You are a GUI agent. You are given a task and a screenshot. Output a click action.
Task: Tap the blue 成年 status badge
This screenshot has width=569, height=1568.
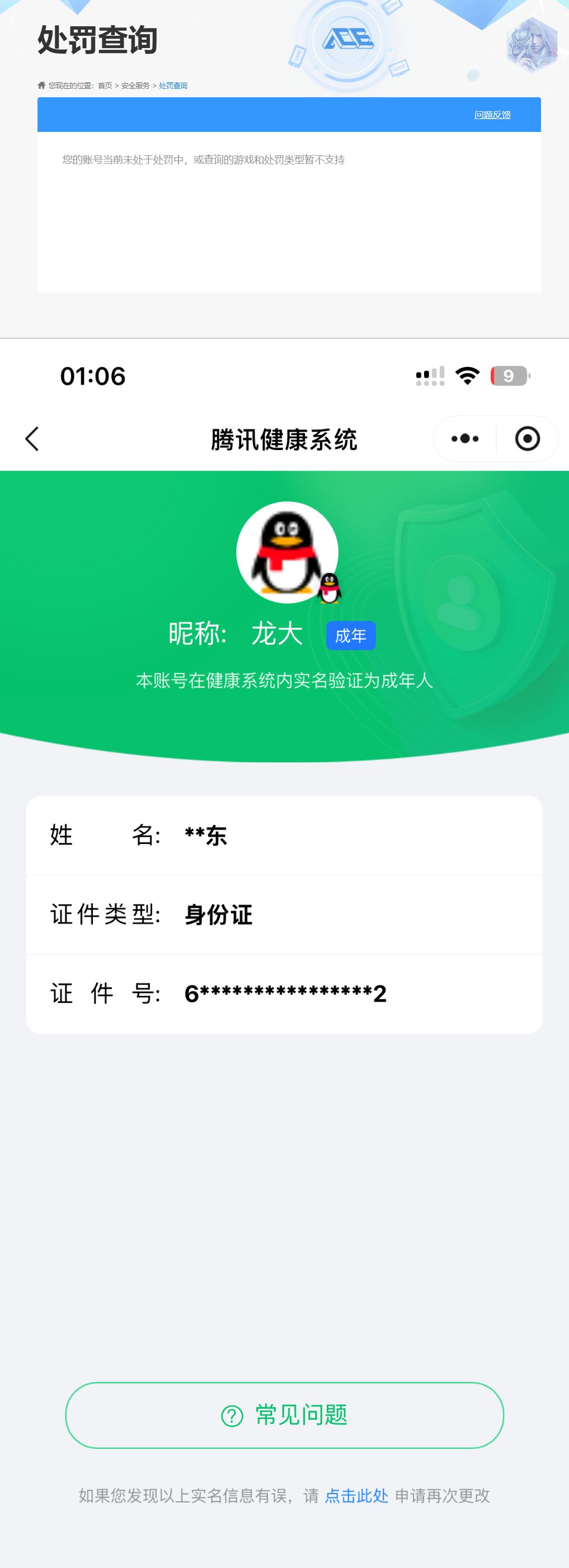[351, 635]
